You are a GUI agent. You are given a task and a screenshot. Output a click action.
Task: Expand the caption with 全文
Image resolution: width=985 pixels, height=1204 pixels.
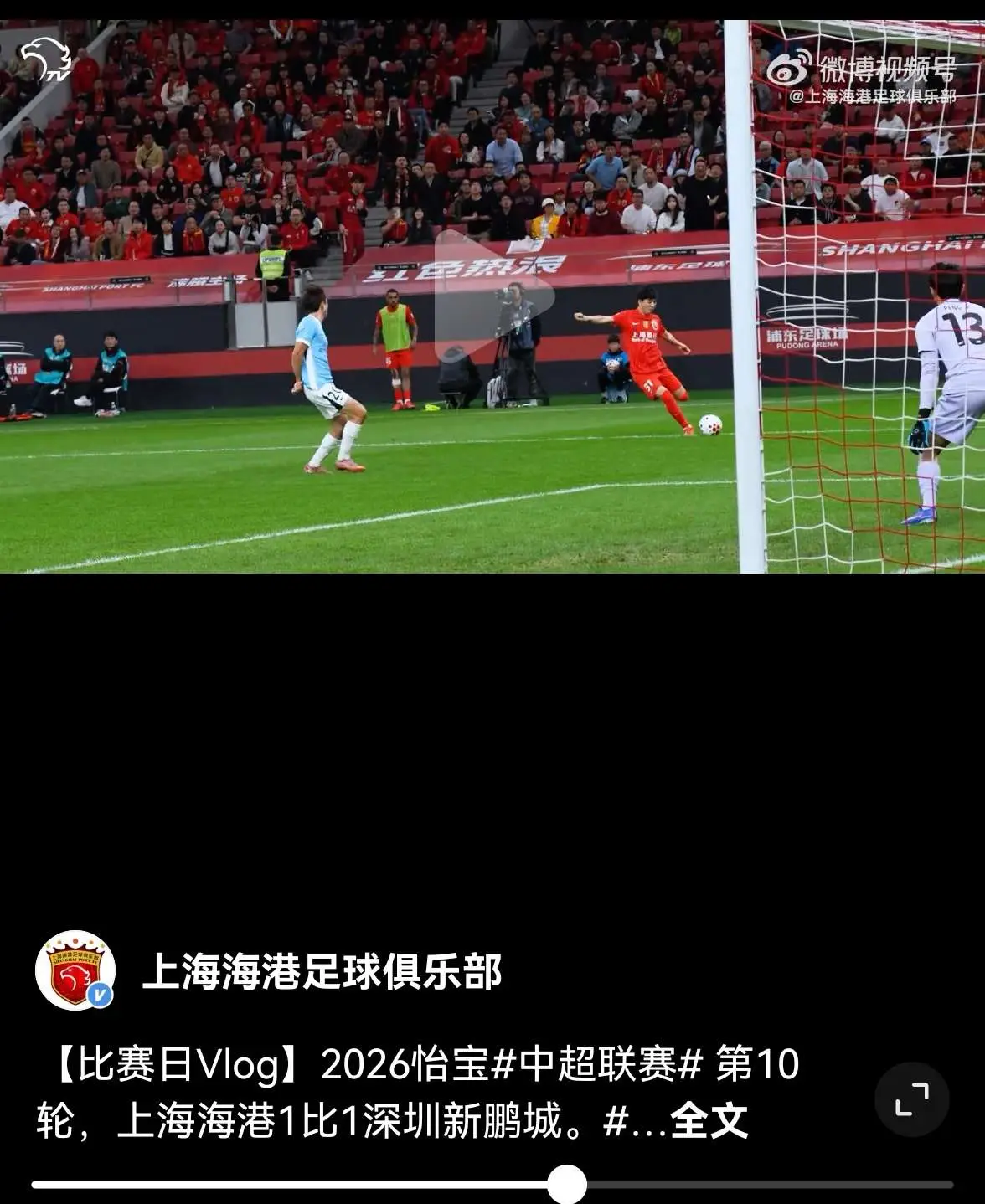pyautogui.click(x=709, y=1120)
